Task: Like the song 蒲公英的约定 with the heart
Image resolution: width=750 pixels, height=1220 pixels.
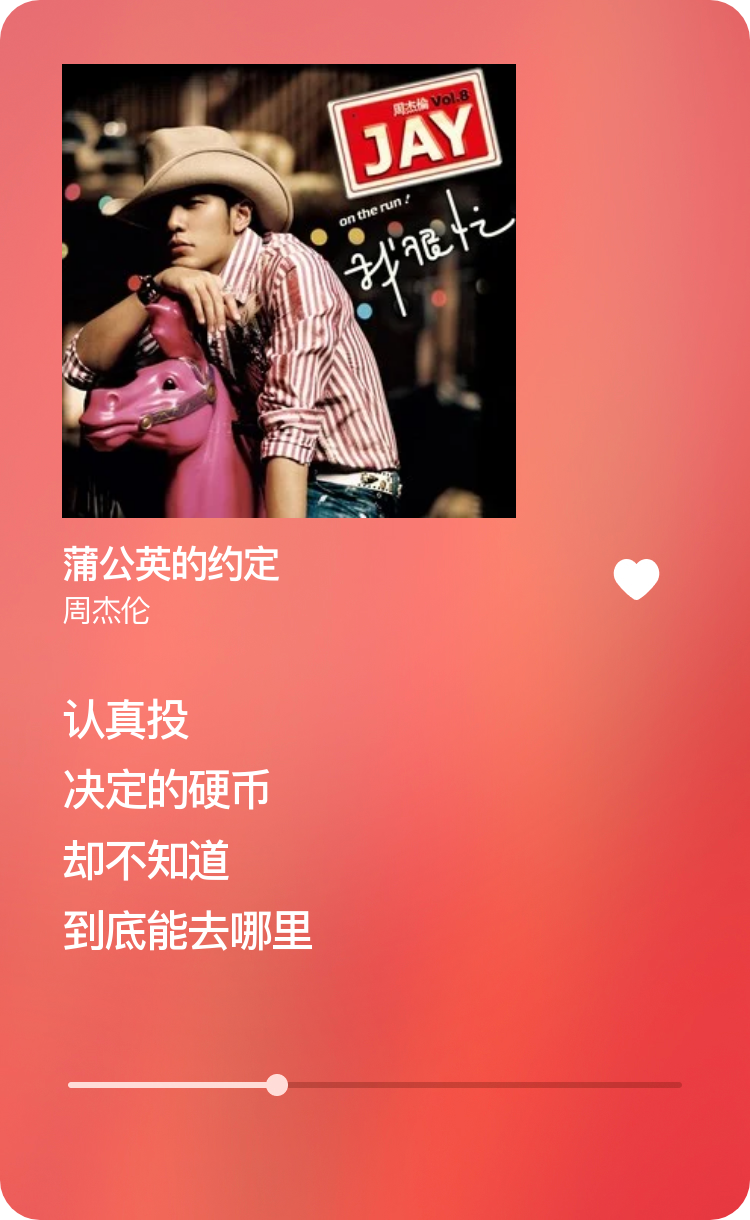Action: tap(636, 579)
